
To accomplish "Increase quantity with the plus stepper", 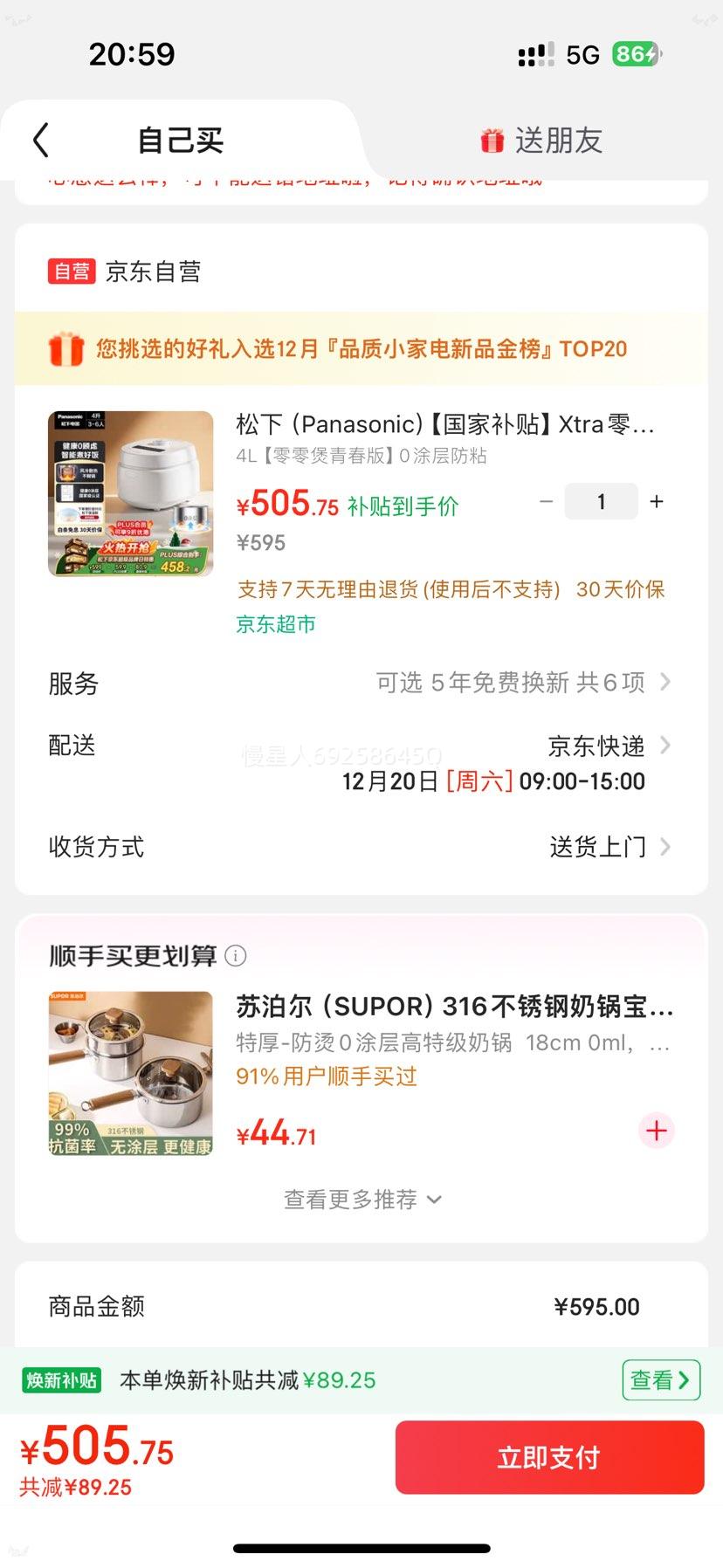I will [656, 502].
